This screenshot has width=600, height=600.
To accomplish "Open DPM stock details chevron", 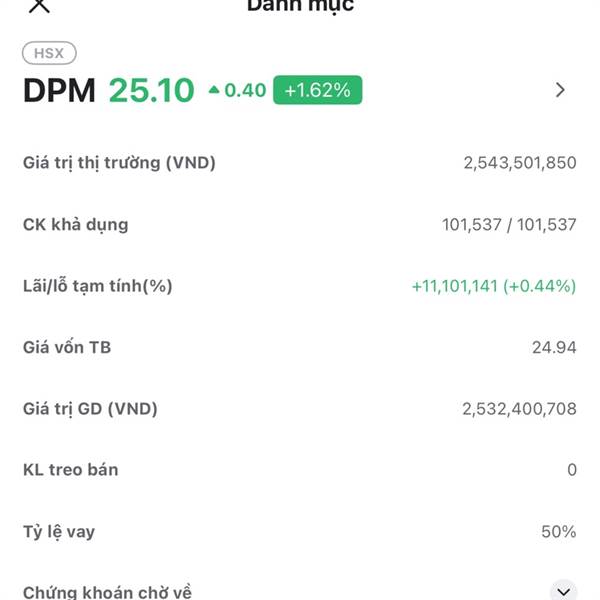I will (x=560, y=90).
